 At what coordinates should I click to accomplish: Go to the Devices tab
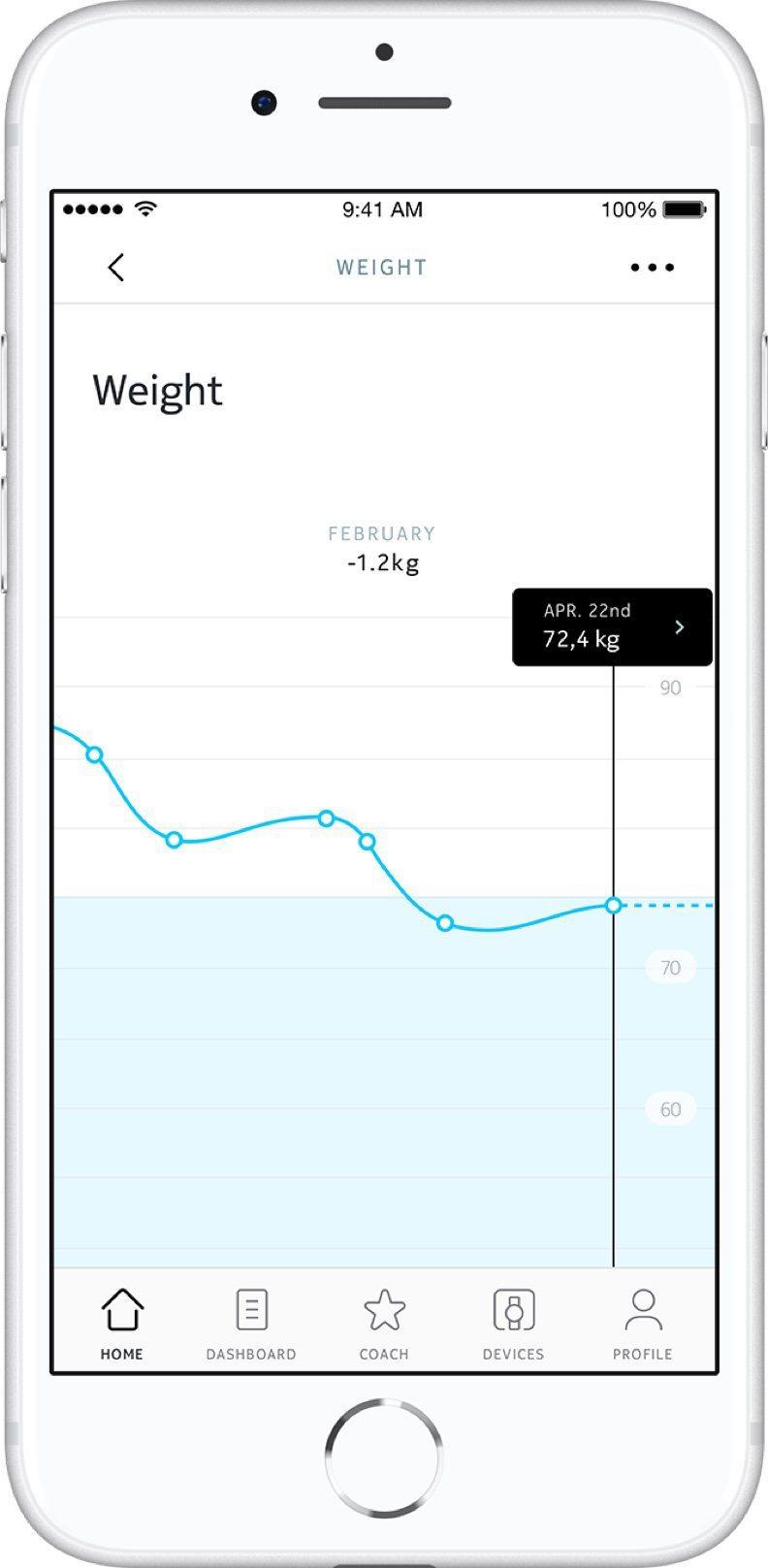[x=513, y=1325]
